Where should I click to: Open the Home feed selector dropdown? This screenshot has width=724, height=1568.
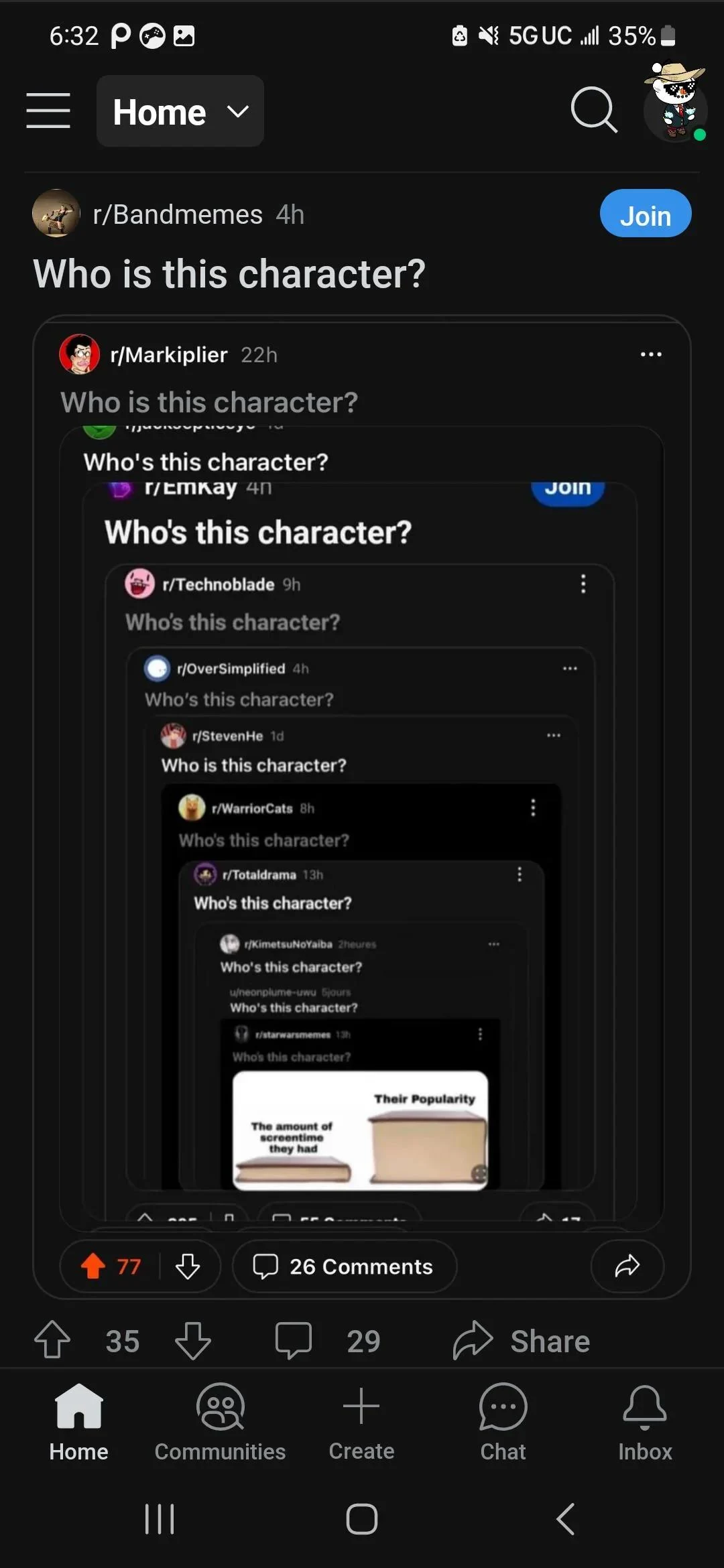click(180, 111)
